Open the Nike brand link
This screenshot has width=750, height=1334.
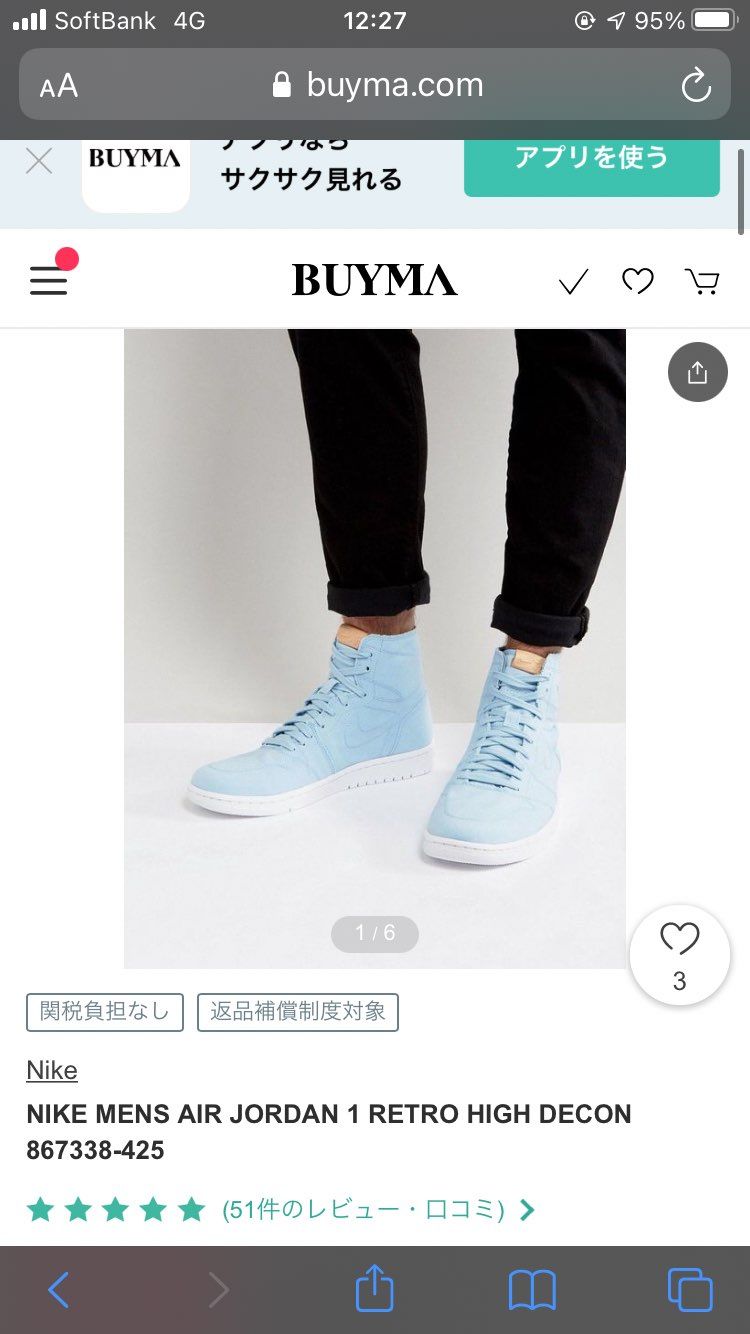point(51,1069)
